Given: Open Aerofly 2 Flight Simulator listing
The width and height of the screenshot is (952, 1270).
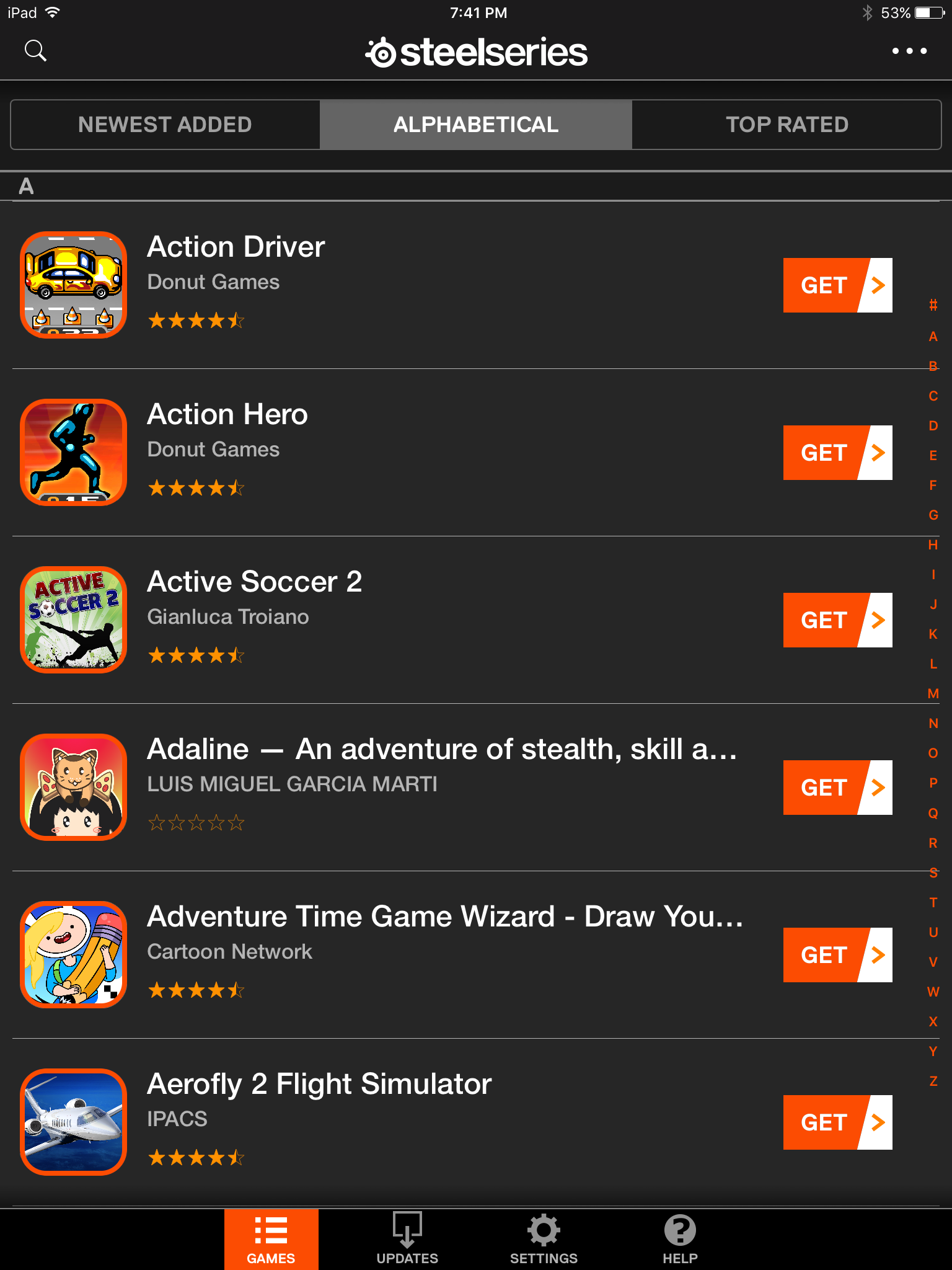Looking at the screenshot, I should (x=319, y=1085).
